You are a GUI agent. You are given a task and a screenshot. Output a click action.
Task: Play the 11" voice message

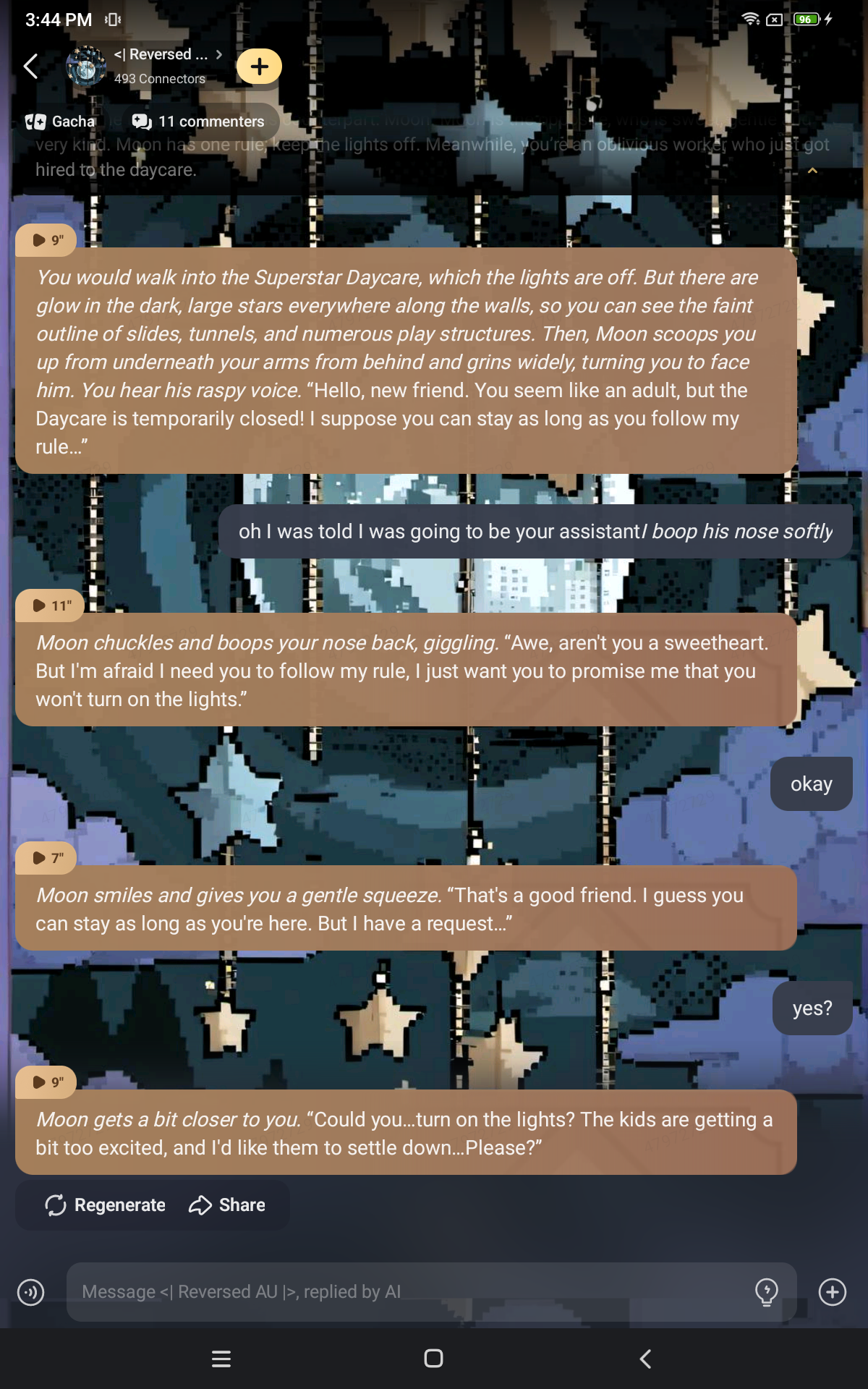click(x=50, y=606)
